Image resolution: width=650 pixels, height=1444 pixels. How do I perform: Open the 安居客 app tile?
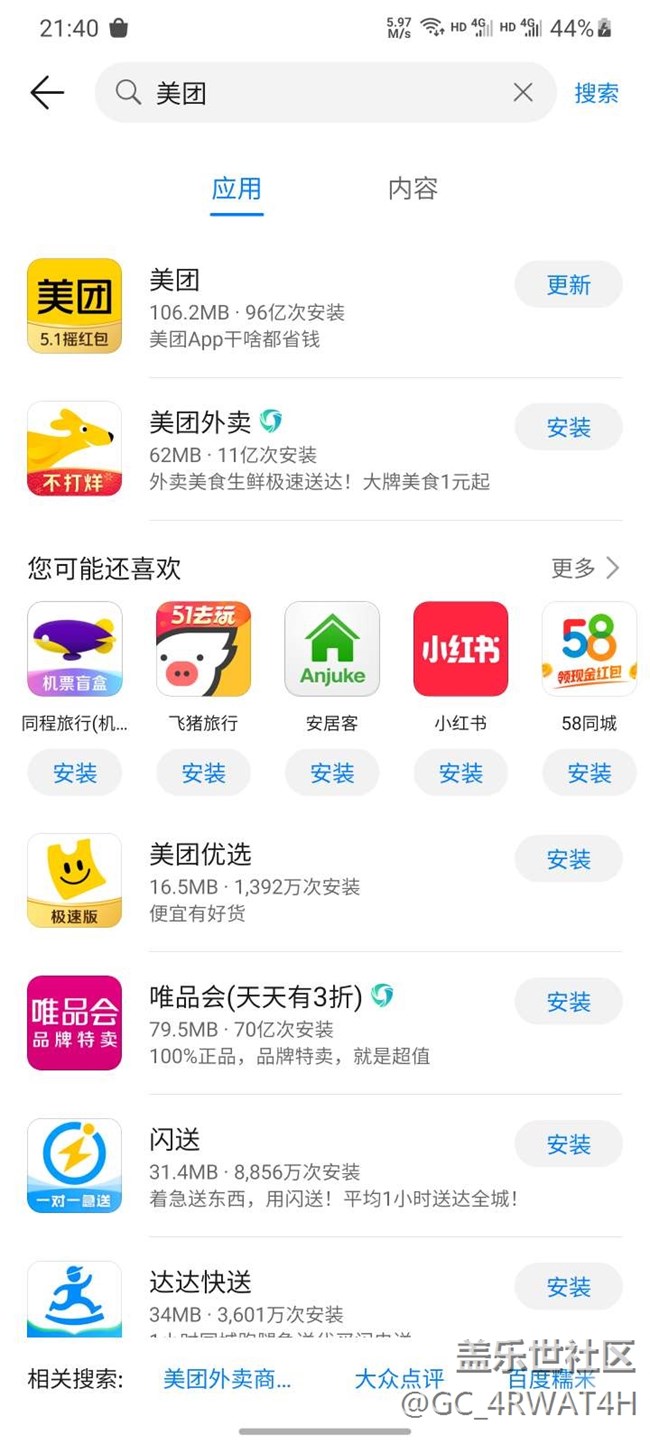coord(332,649)
